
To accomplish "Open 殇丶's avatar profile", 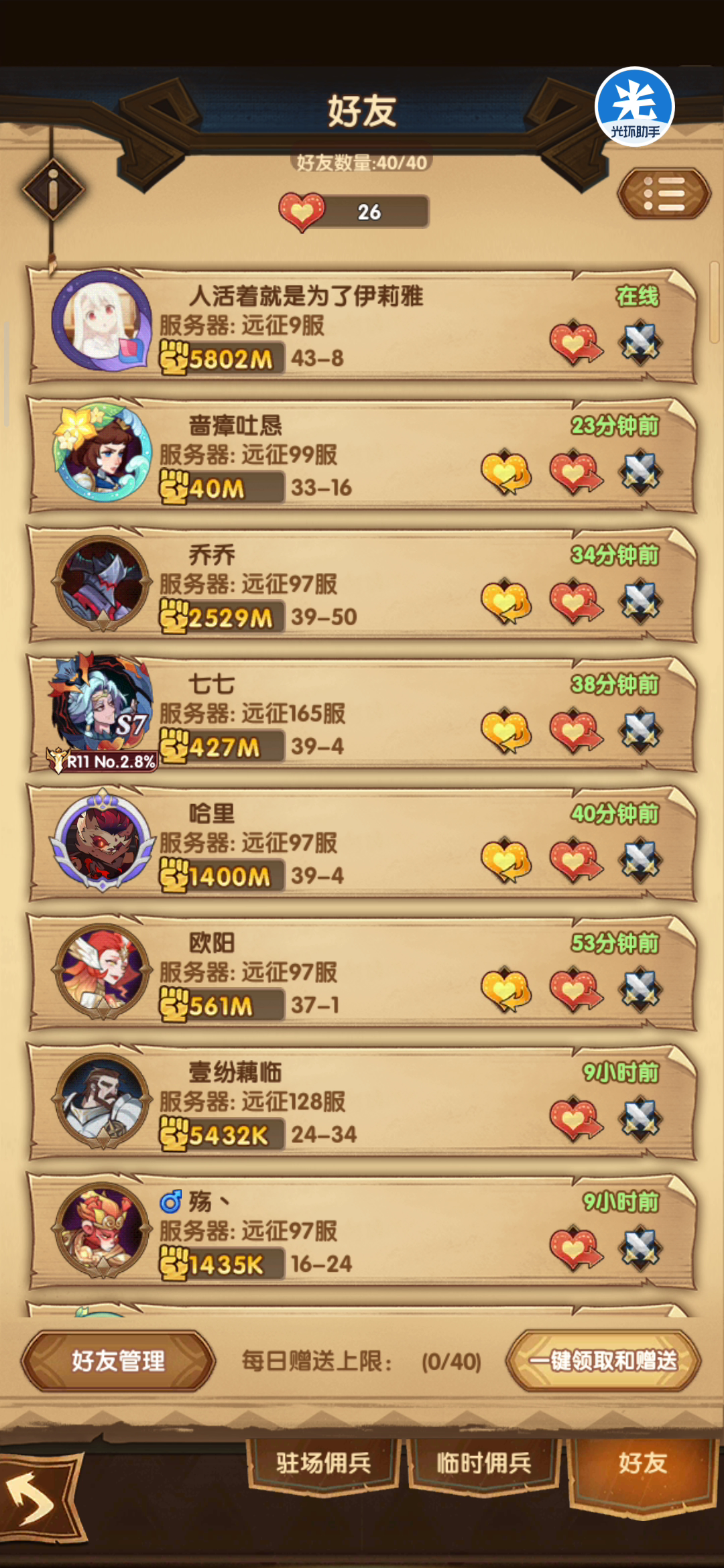I will [103, 1231].
